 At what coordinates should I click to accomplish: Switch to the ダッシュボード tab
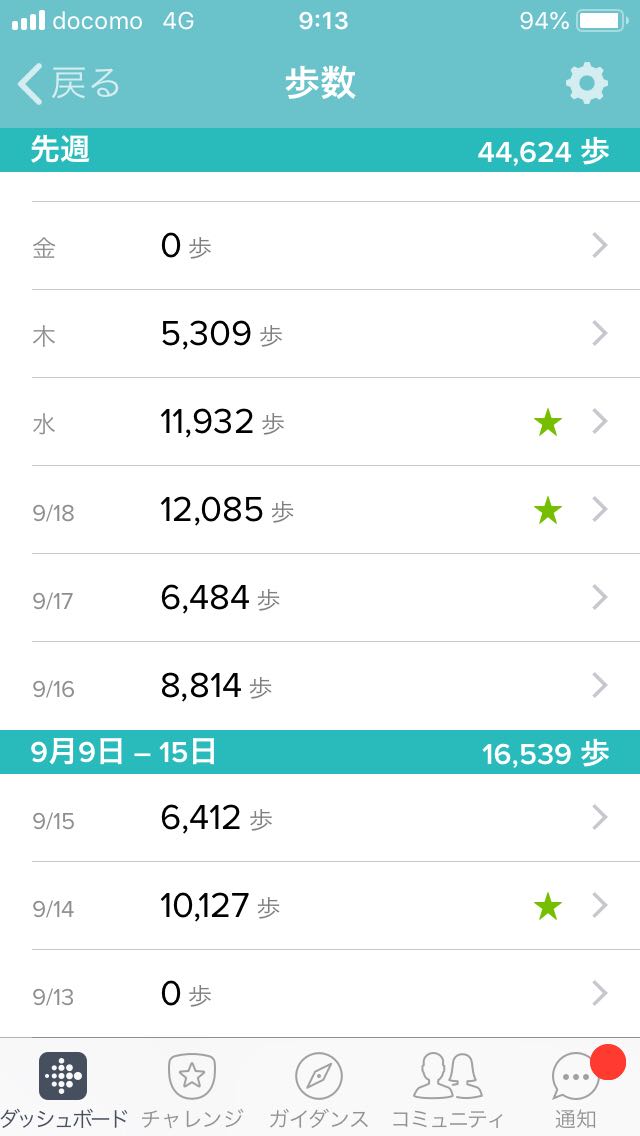pos(64,1088)
